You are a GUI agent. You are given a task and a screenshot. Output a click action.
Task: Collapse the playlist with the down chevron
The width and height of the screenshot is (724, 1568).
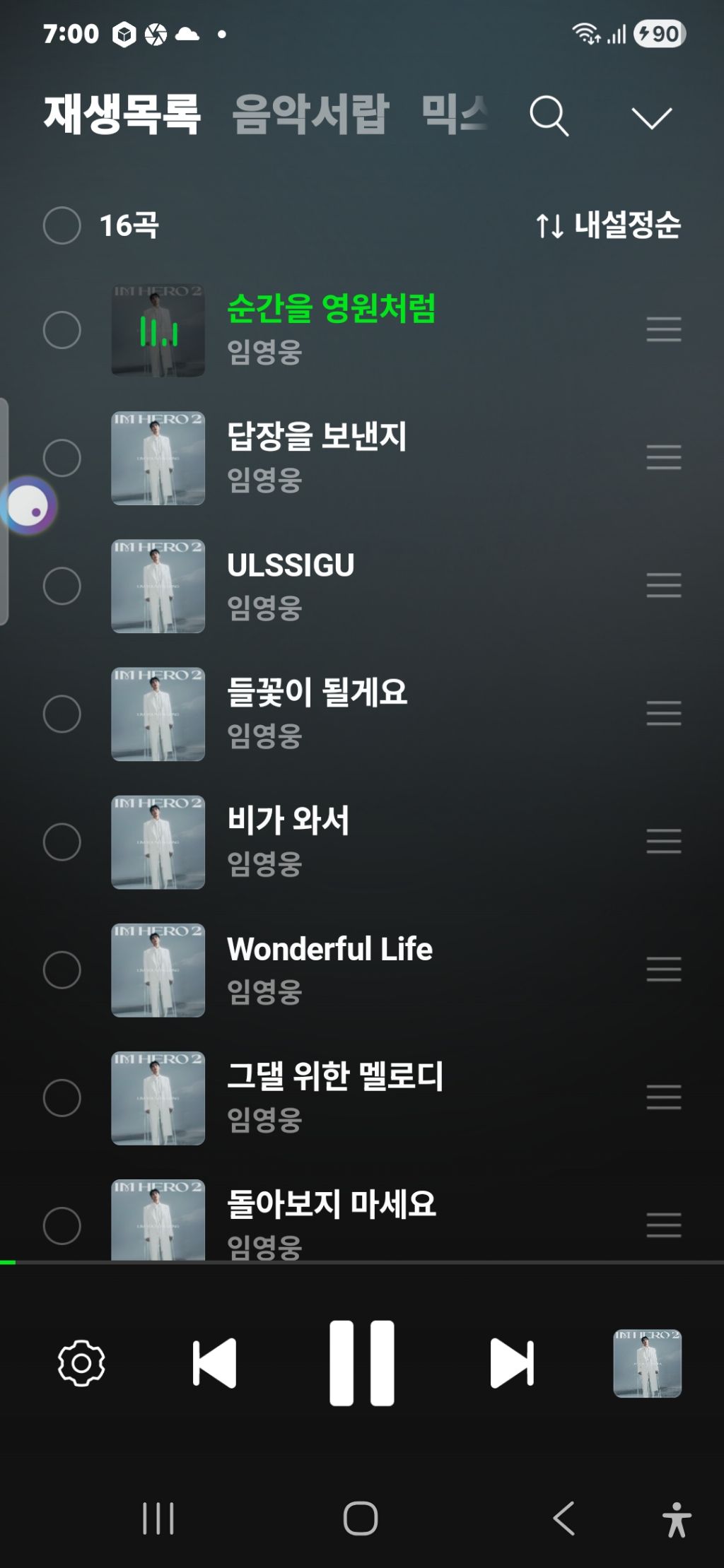(651, 118)
